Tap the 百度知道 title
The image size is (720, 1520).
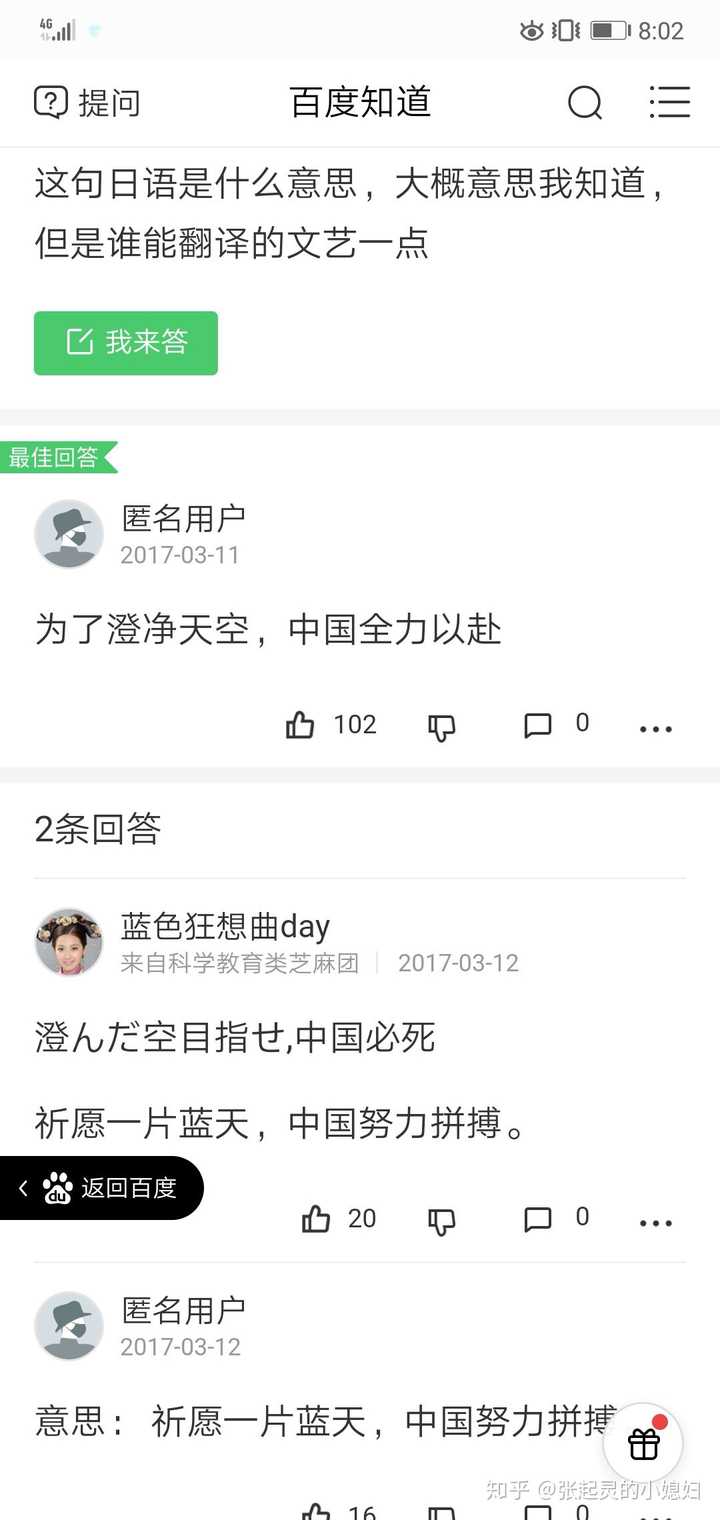click(x=360, y=101)
